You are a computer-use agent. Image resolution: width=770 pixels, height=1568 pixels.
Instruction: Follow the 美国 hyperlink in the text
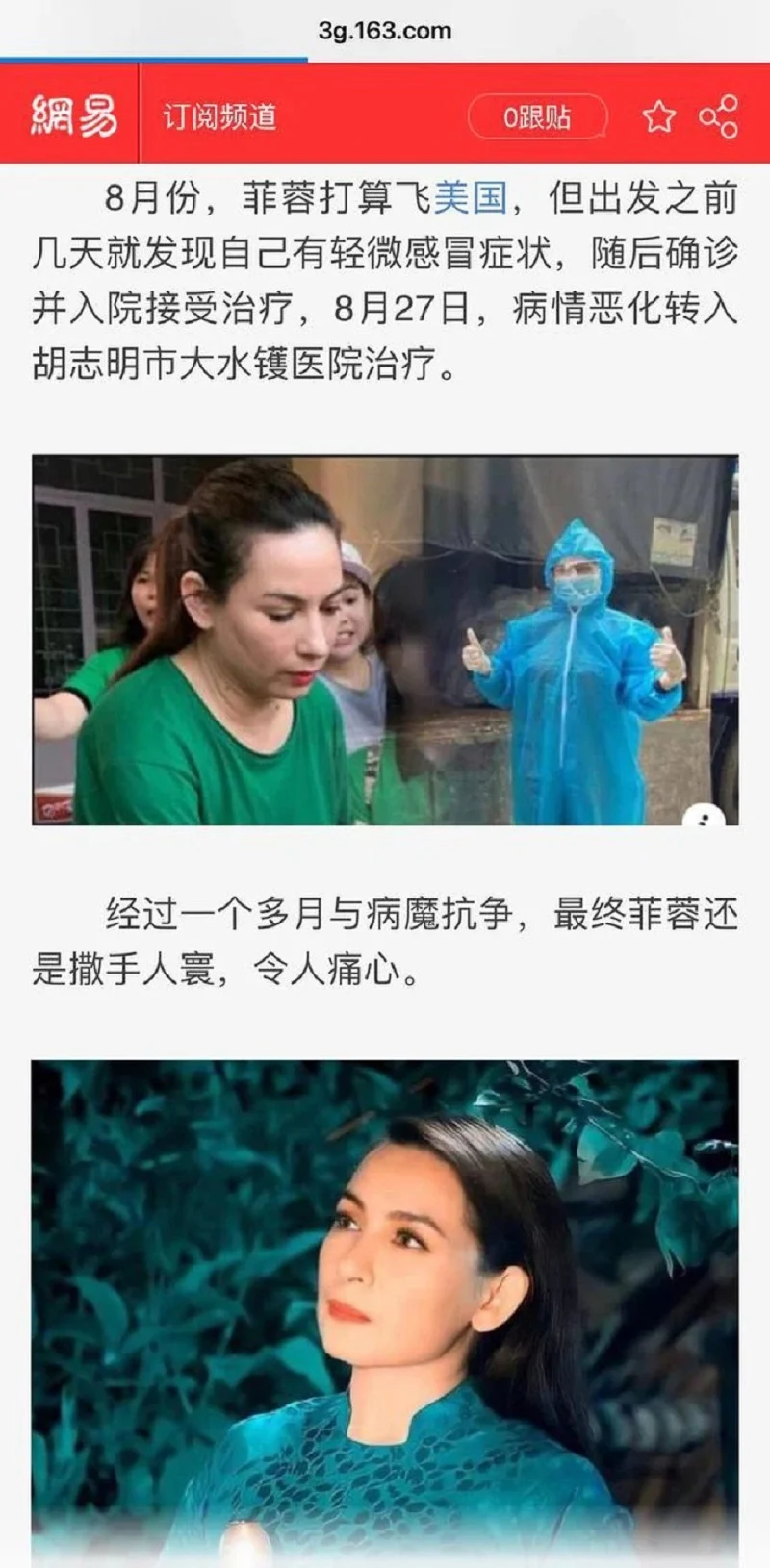click(470, 198)
